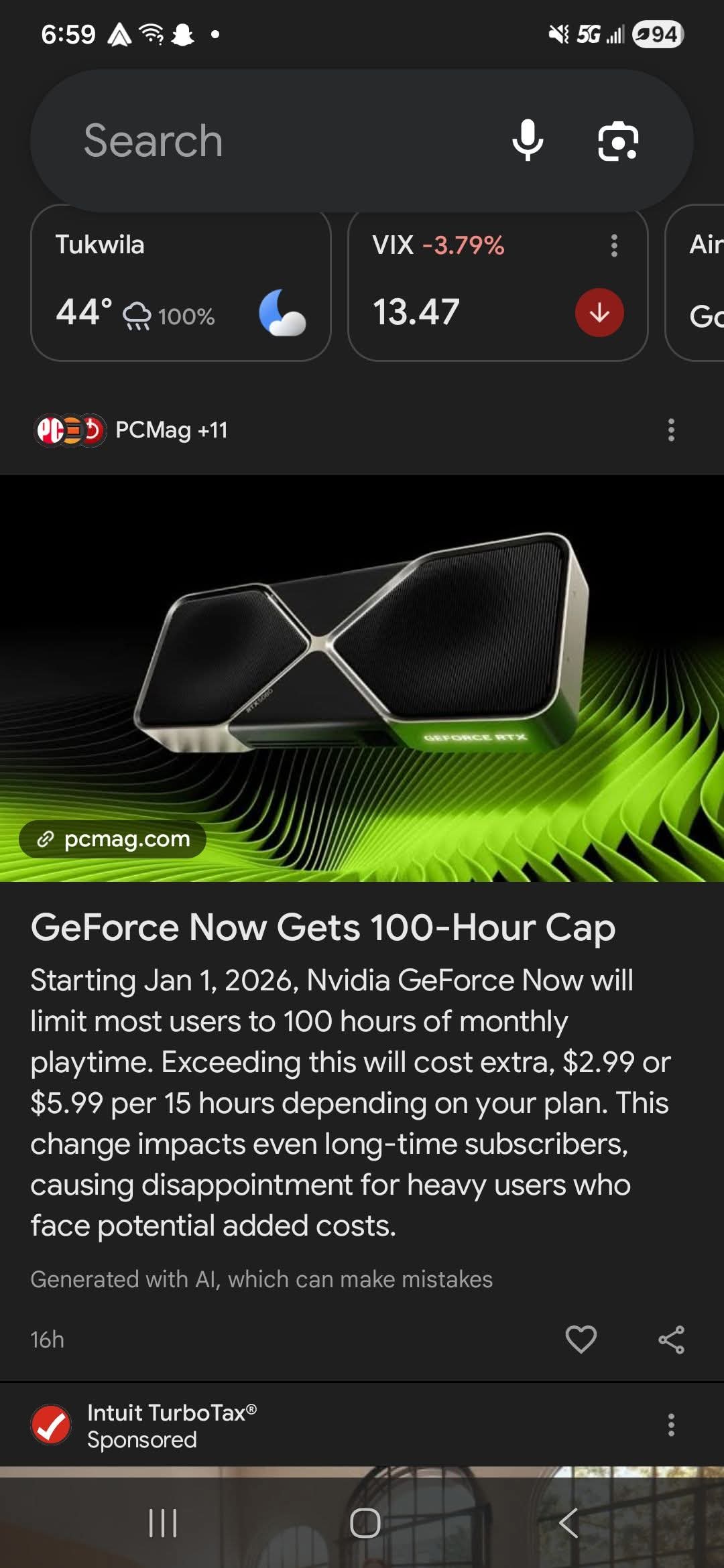Screen dimensions: 724x1568
Task: Open options for the TurboTax ad
Action: [x=671, y=1425]
